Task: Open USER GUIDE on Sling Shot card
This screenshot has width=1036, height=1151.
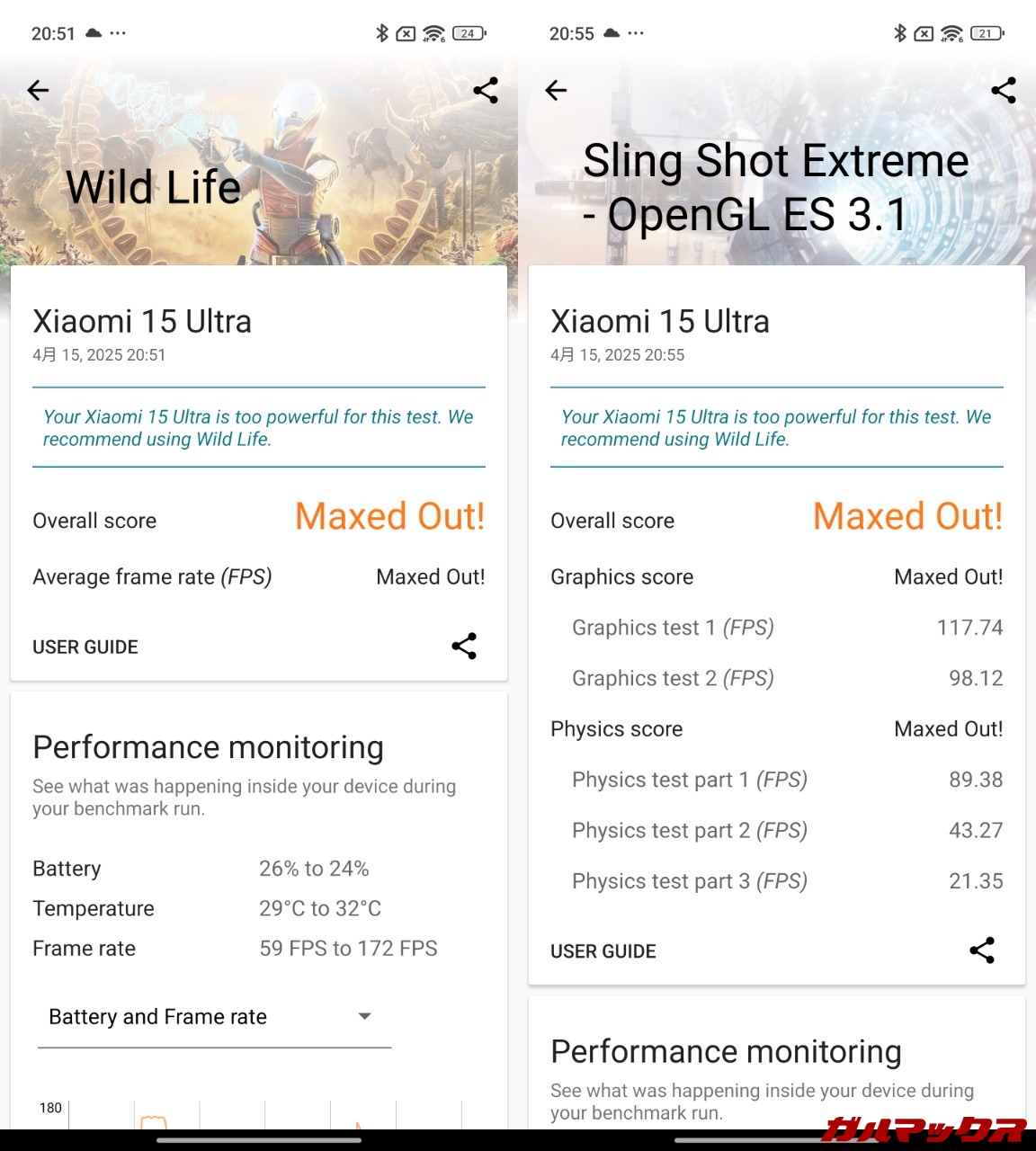Action: pos(603,951)
